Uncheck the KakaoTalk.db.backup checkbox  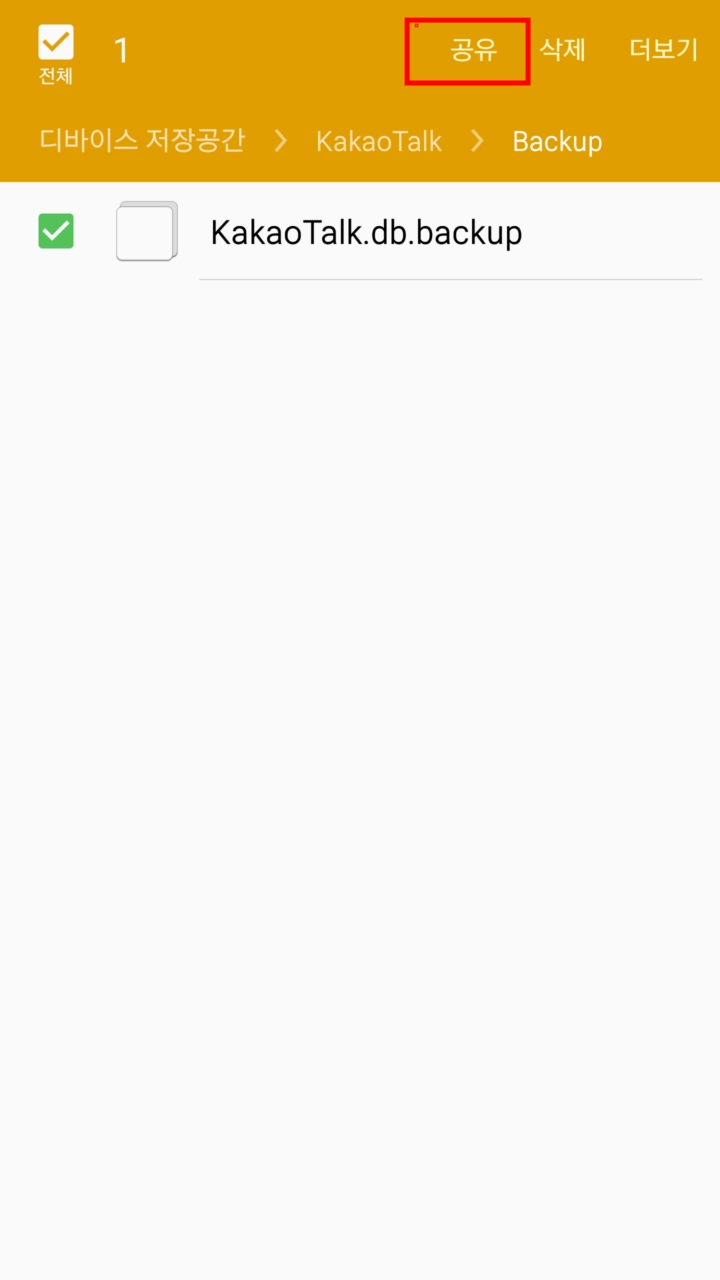click(x=56, y=231)
